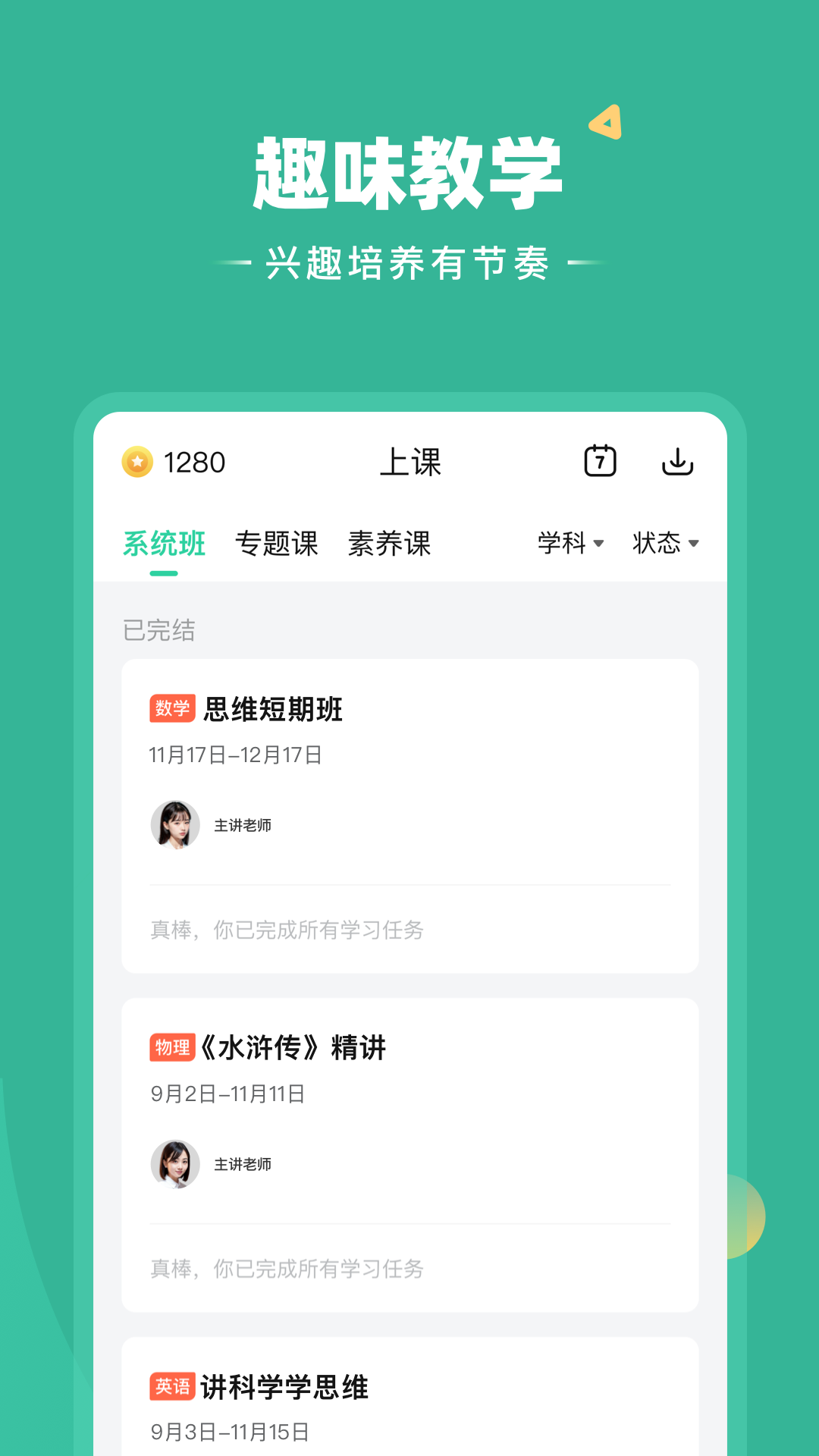Click the 物理 subject badge
This screenshot has width=819, height=1456.
[173, 1047]
